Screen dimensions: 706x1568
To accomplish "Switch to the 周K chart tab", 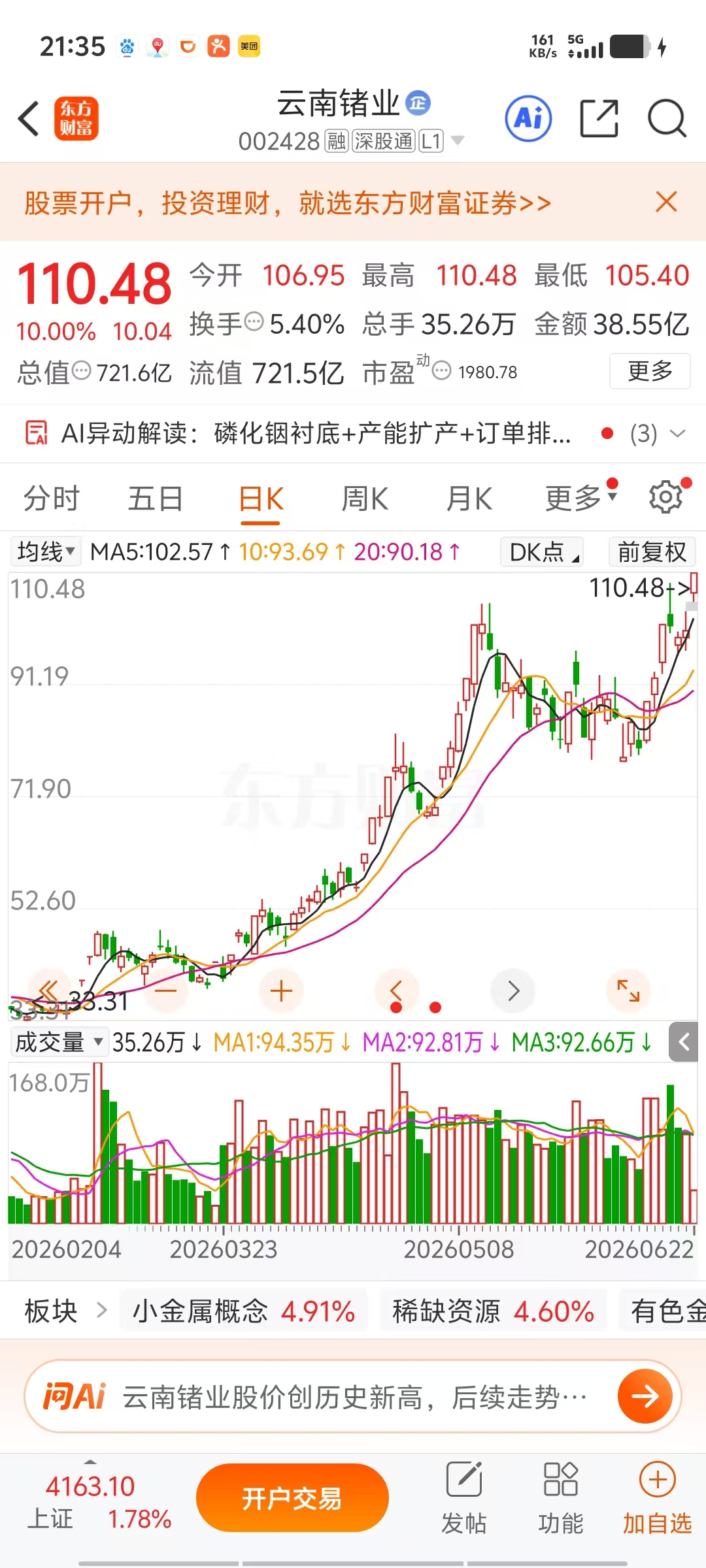I will [x=365, y=499].
